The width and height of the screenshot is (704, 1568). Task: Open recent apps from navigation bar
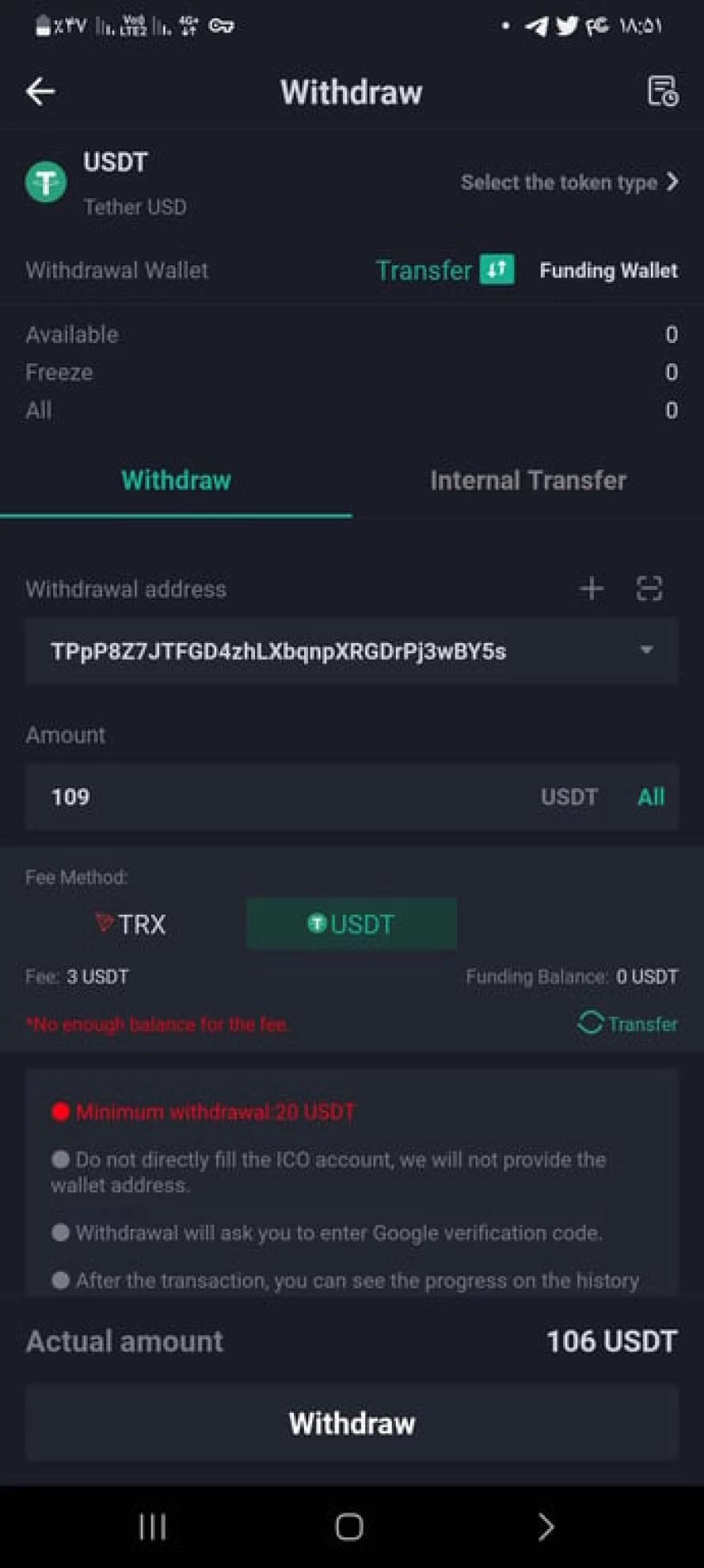tap(152, 1526)
